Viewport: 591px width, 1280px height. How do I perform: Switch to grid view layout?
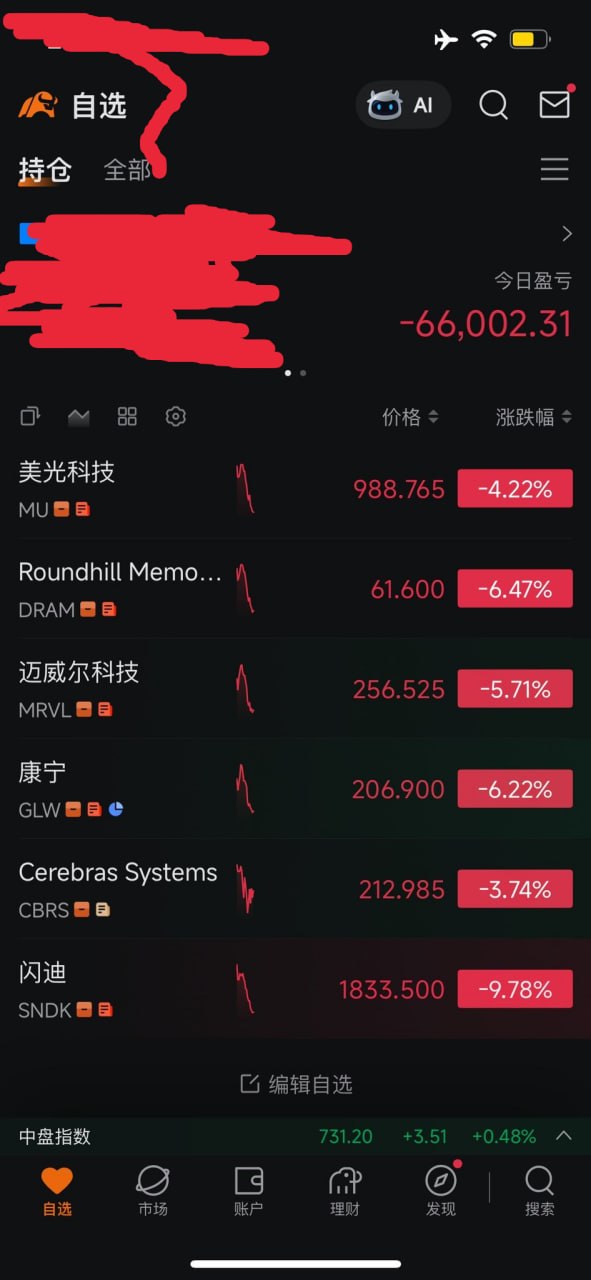coord(127,416)
